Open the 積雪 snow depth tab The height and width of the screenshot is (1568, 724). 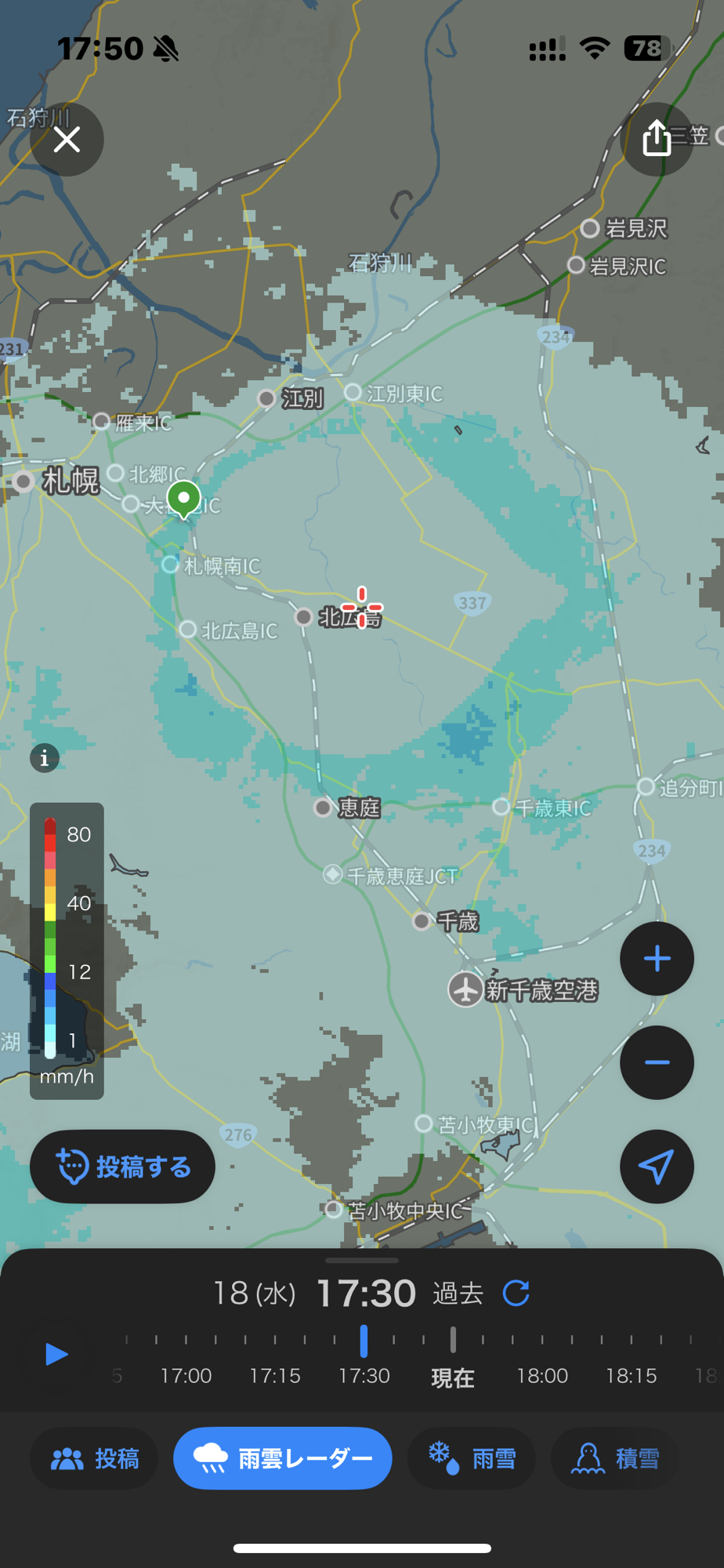click(616, 1458)
